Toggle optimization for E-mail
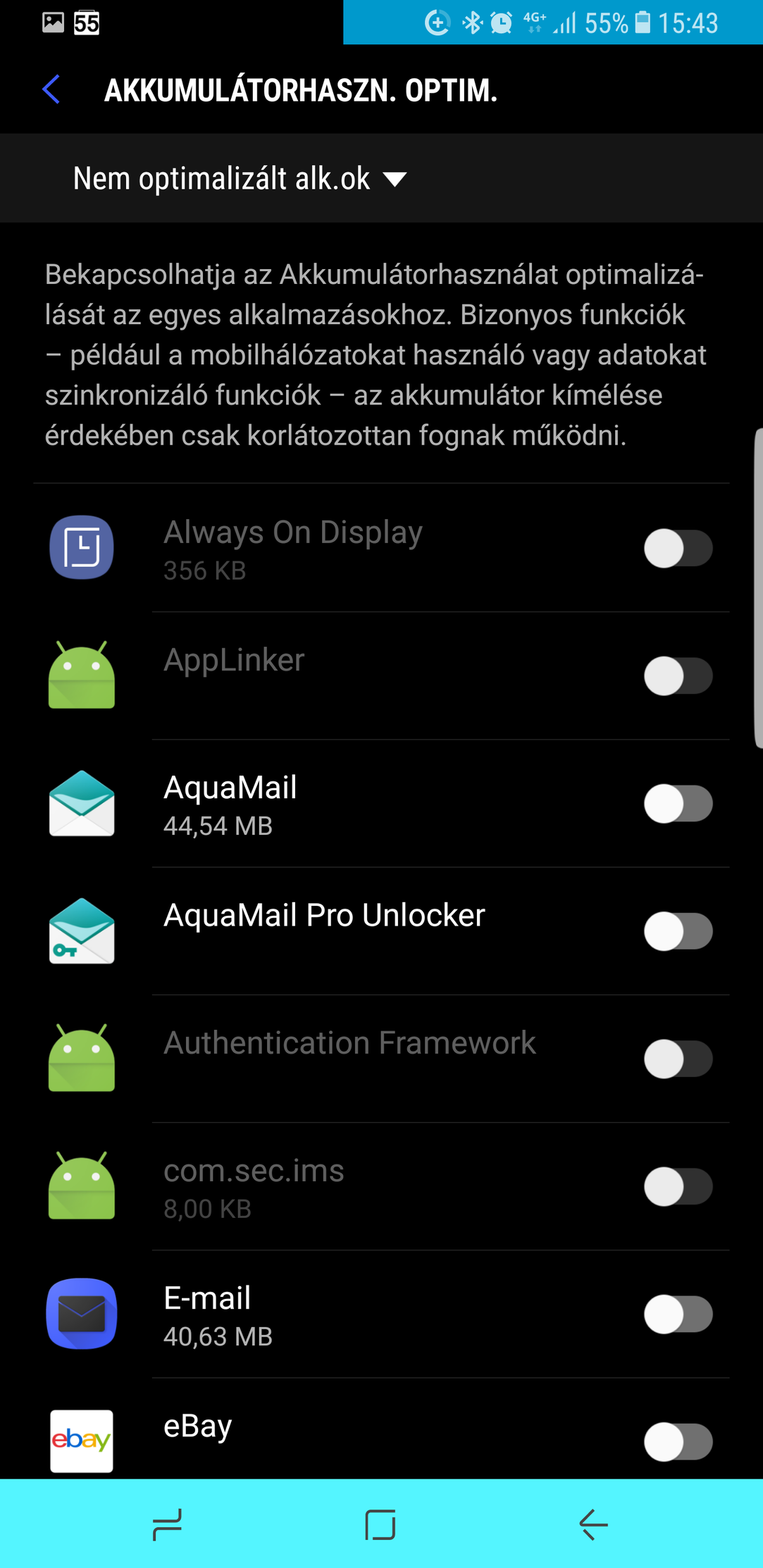 coord(678,1314)
